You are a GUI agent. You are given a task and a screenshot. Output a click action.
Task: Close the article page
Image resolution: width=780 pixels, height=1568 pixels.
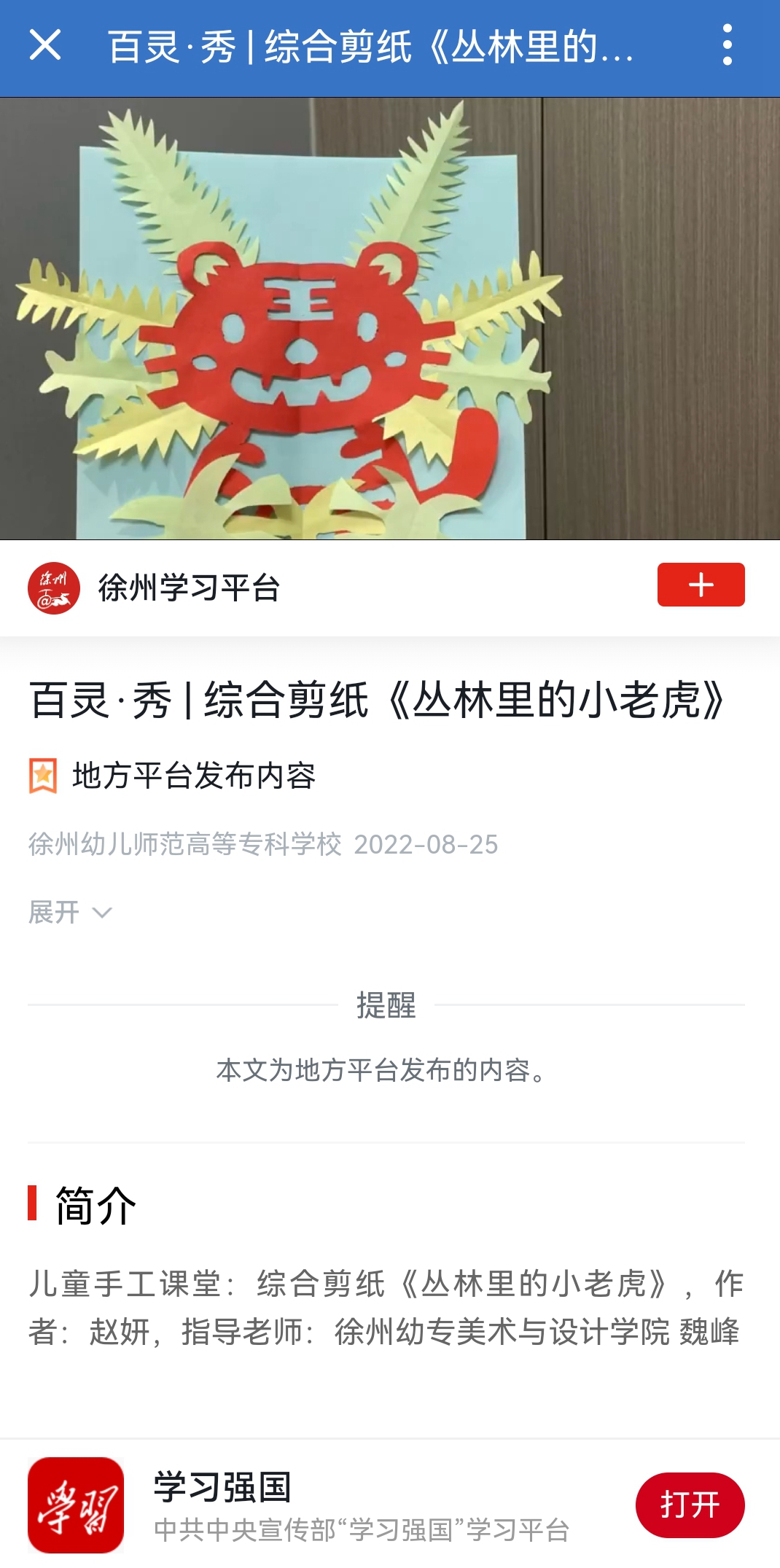pos(45,45)
